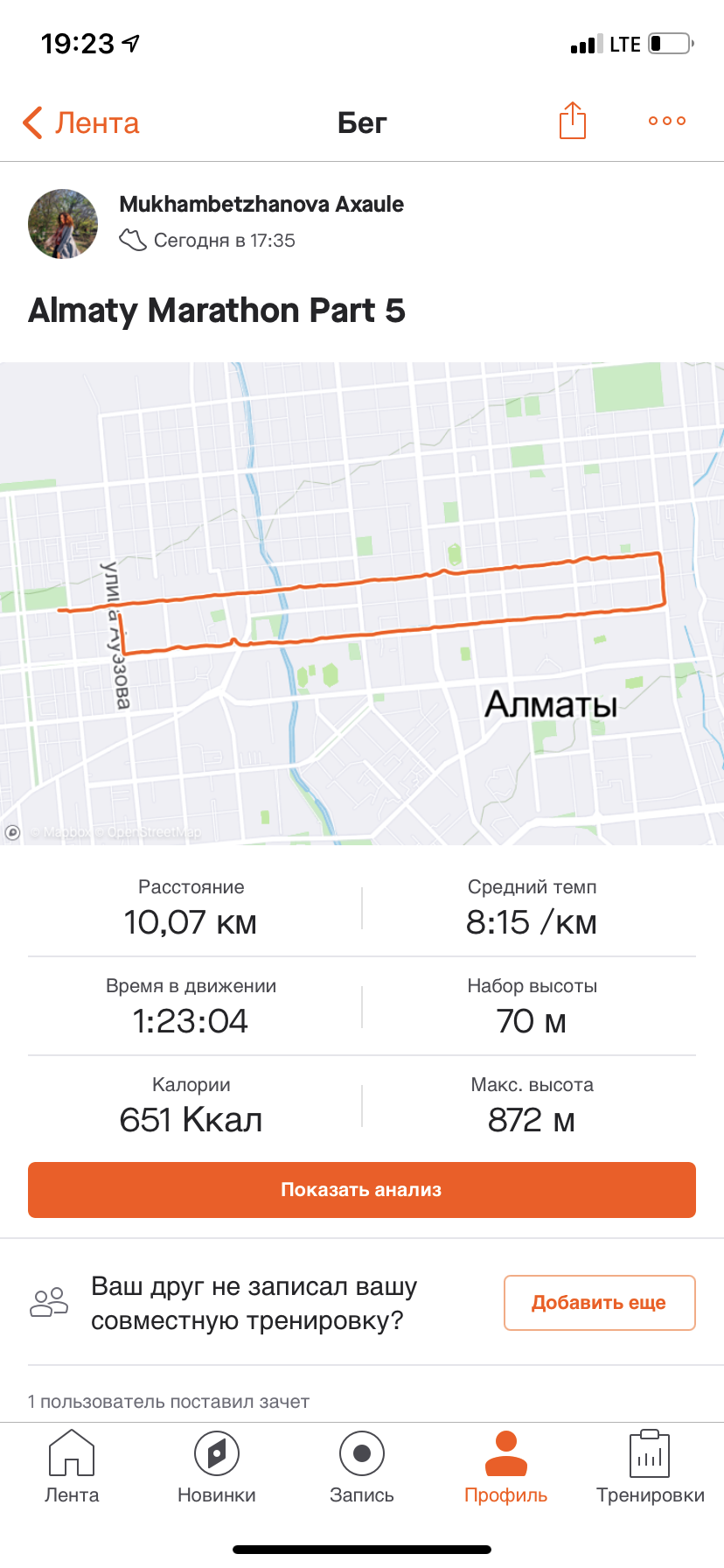Image resolution: width=724 pixels, height=1568 pixels.
Task: Share this run activity
Action: coord(572,121)
